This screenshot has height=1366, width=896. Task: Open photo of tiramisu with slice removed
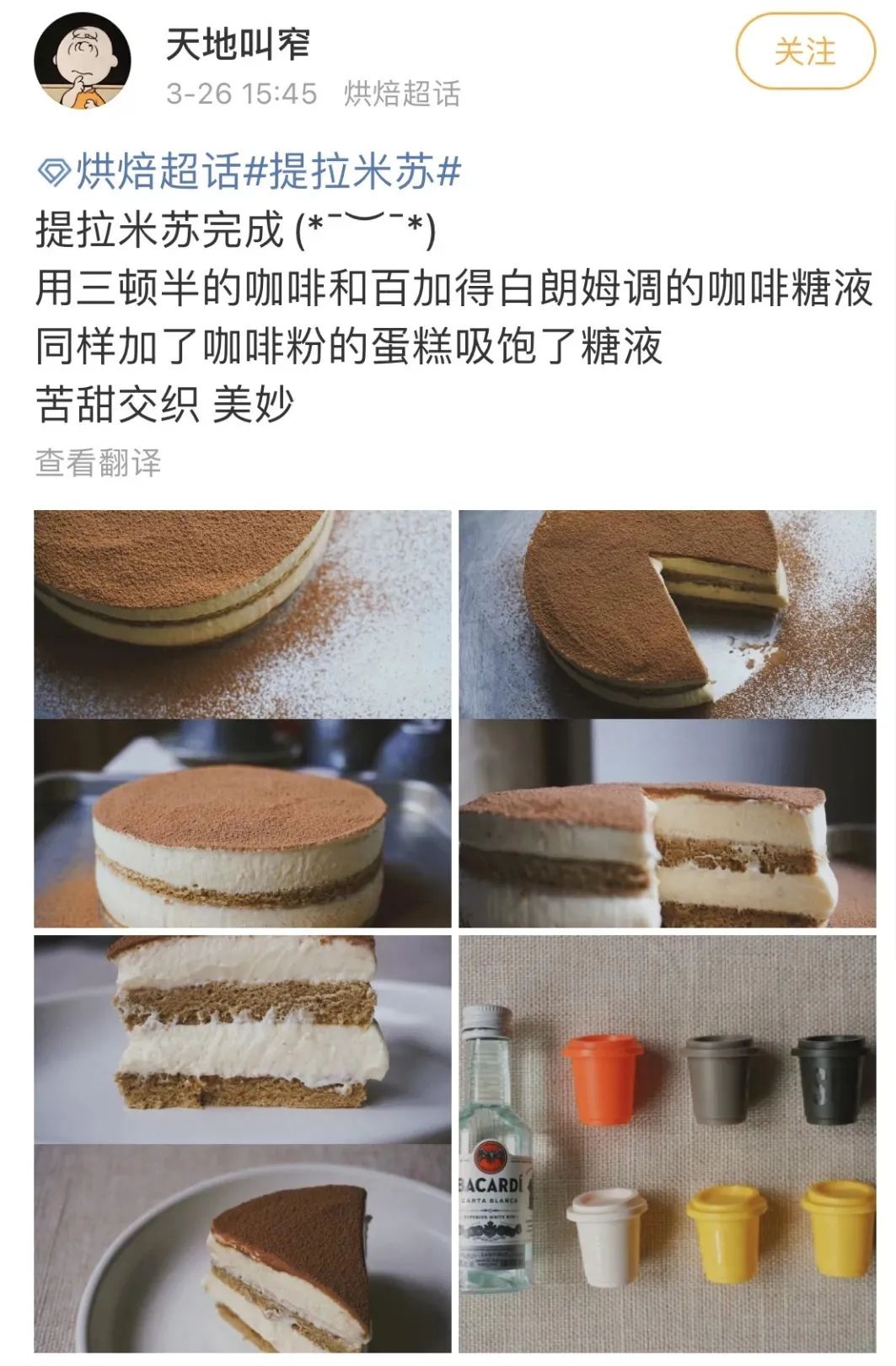(x=667, y=613)
